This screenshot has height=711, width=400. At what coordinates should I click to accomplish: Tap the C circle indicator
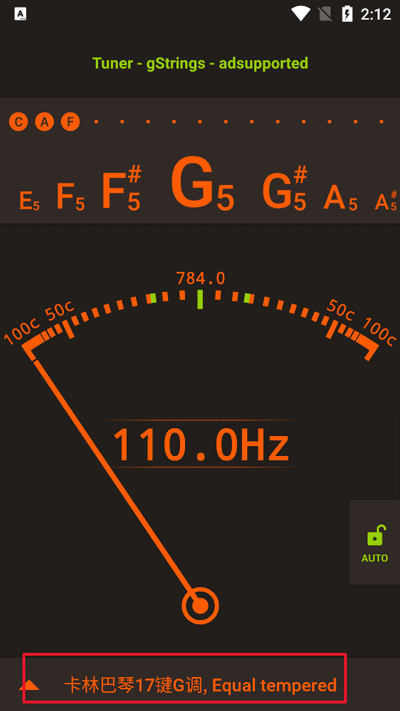[x=19, y=122]
